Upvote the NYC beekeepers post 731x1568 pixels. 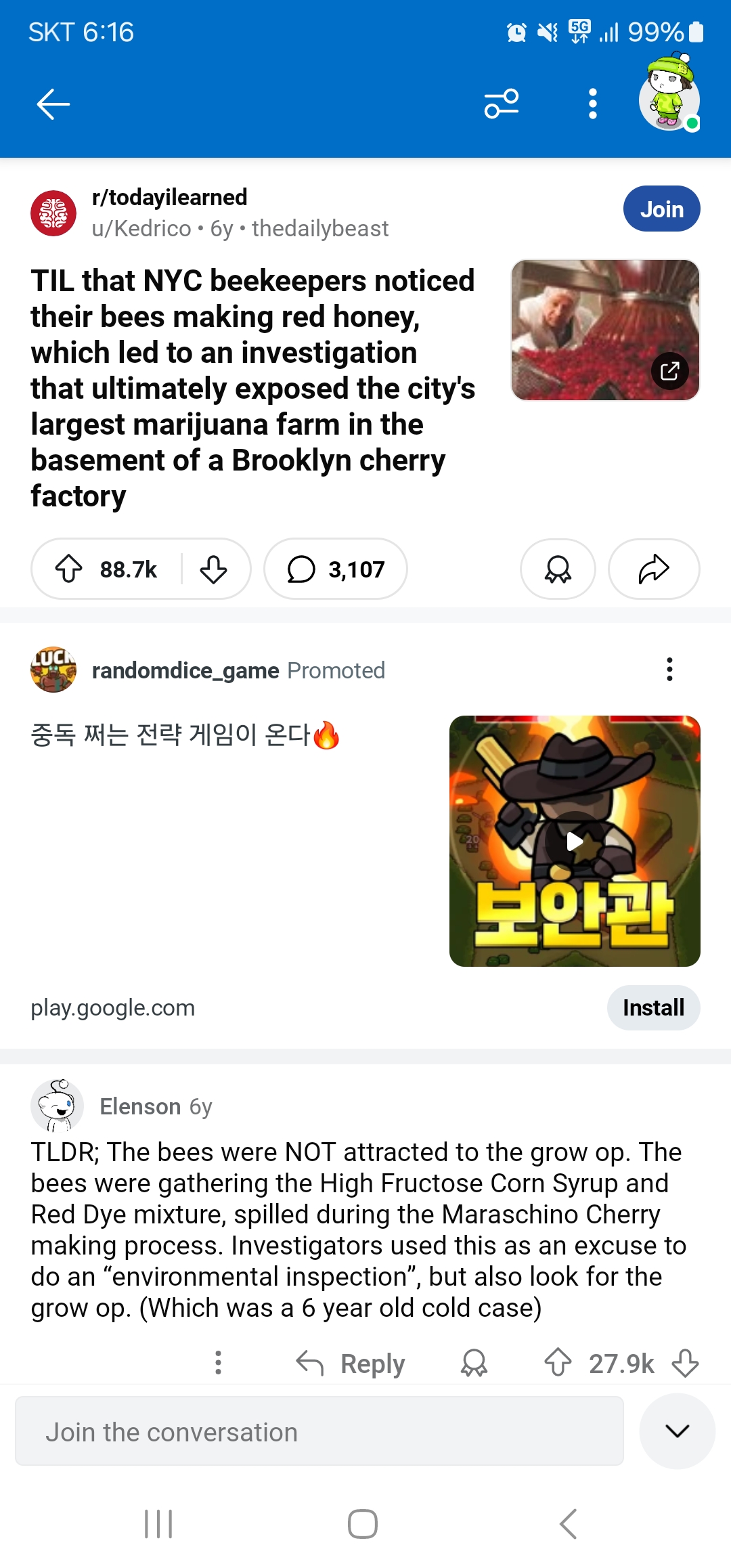69,569
